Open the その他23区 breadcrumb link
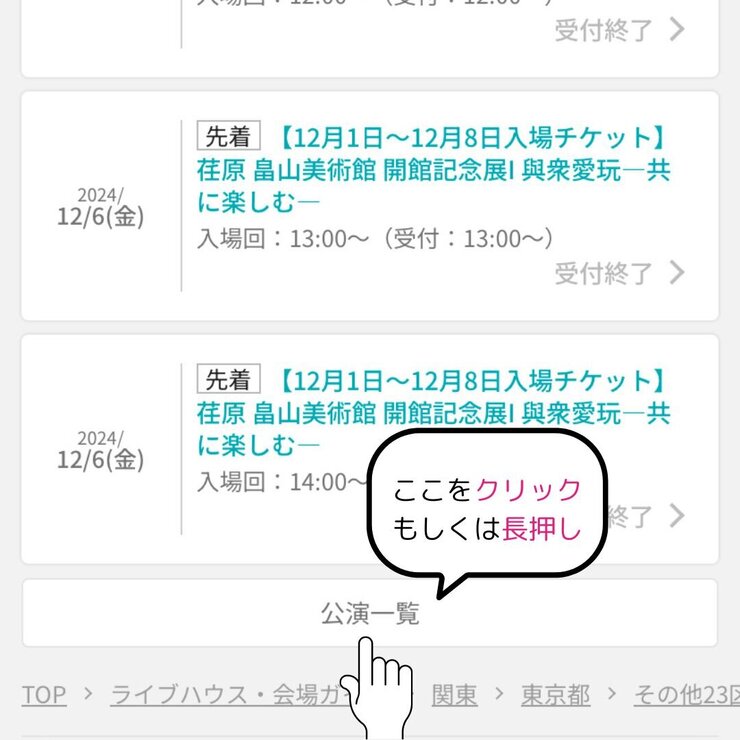The width and height of the screenshot is (740, 740). tap(685, 694)
